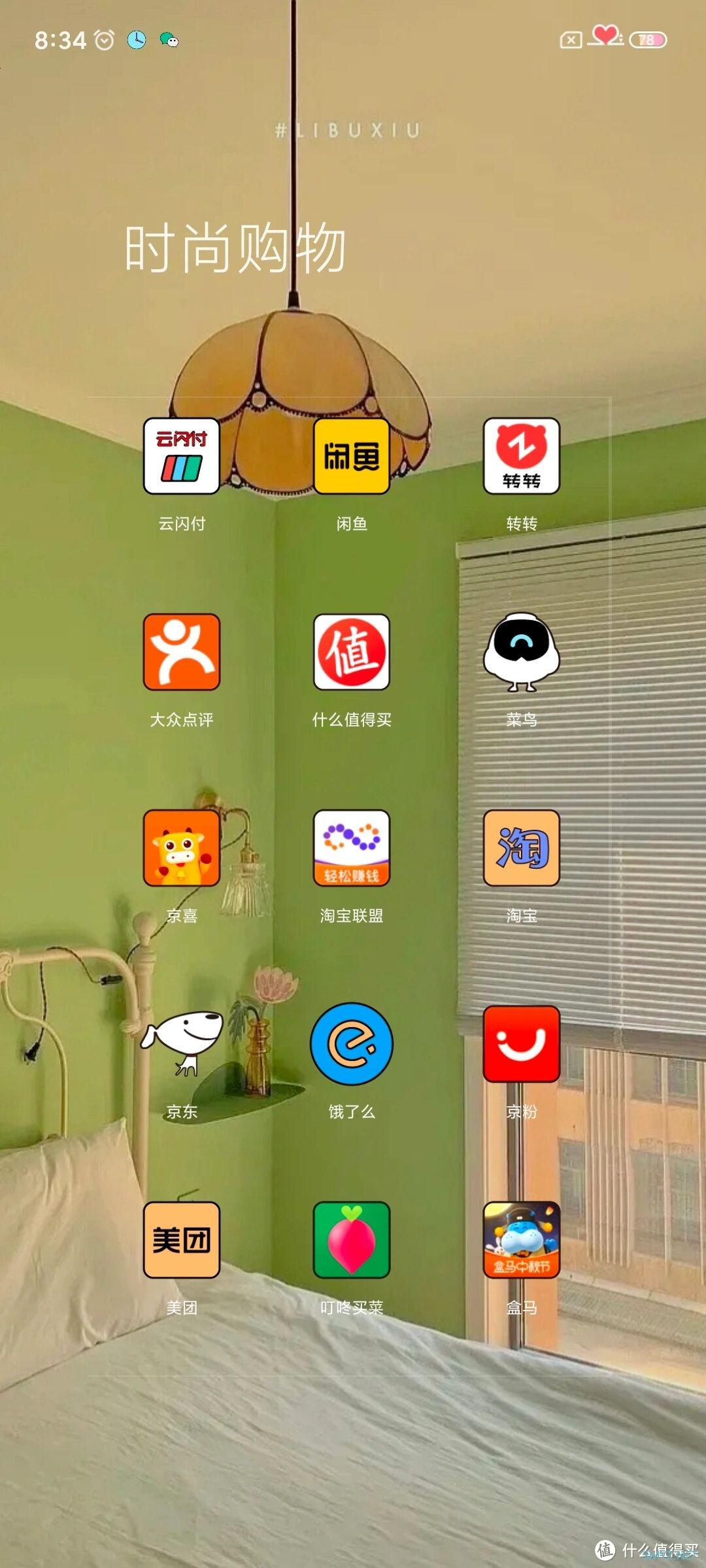Launch 饿了么 app
Image resolution: width=706 pixels, height=1568 pixels.
[x=352, y=1044]
